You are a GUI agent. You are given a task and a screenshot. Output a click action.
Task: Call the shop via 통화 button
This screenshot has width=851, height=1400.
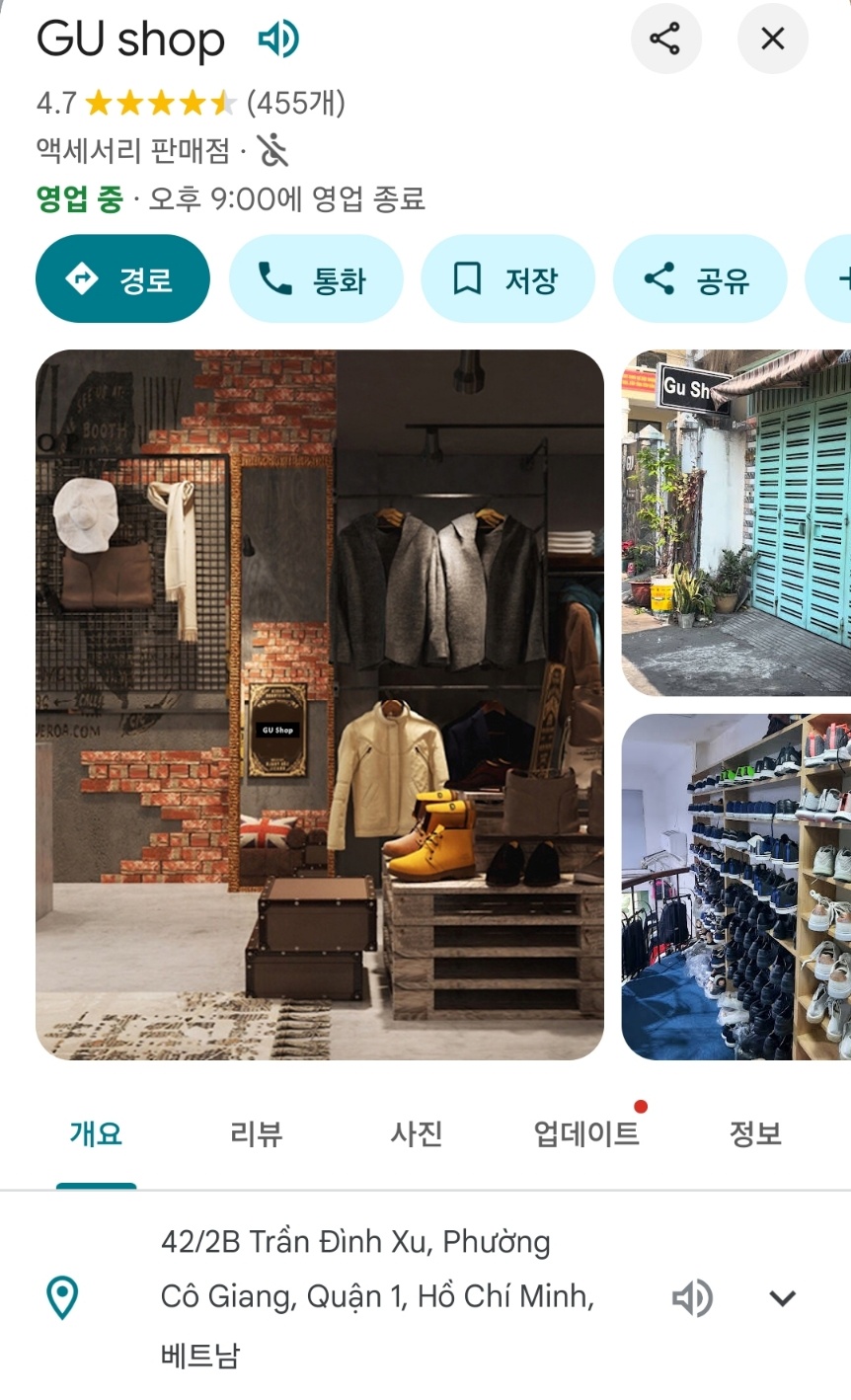[315, 279]
